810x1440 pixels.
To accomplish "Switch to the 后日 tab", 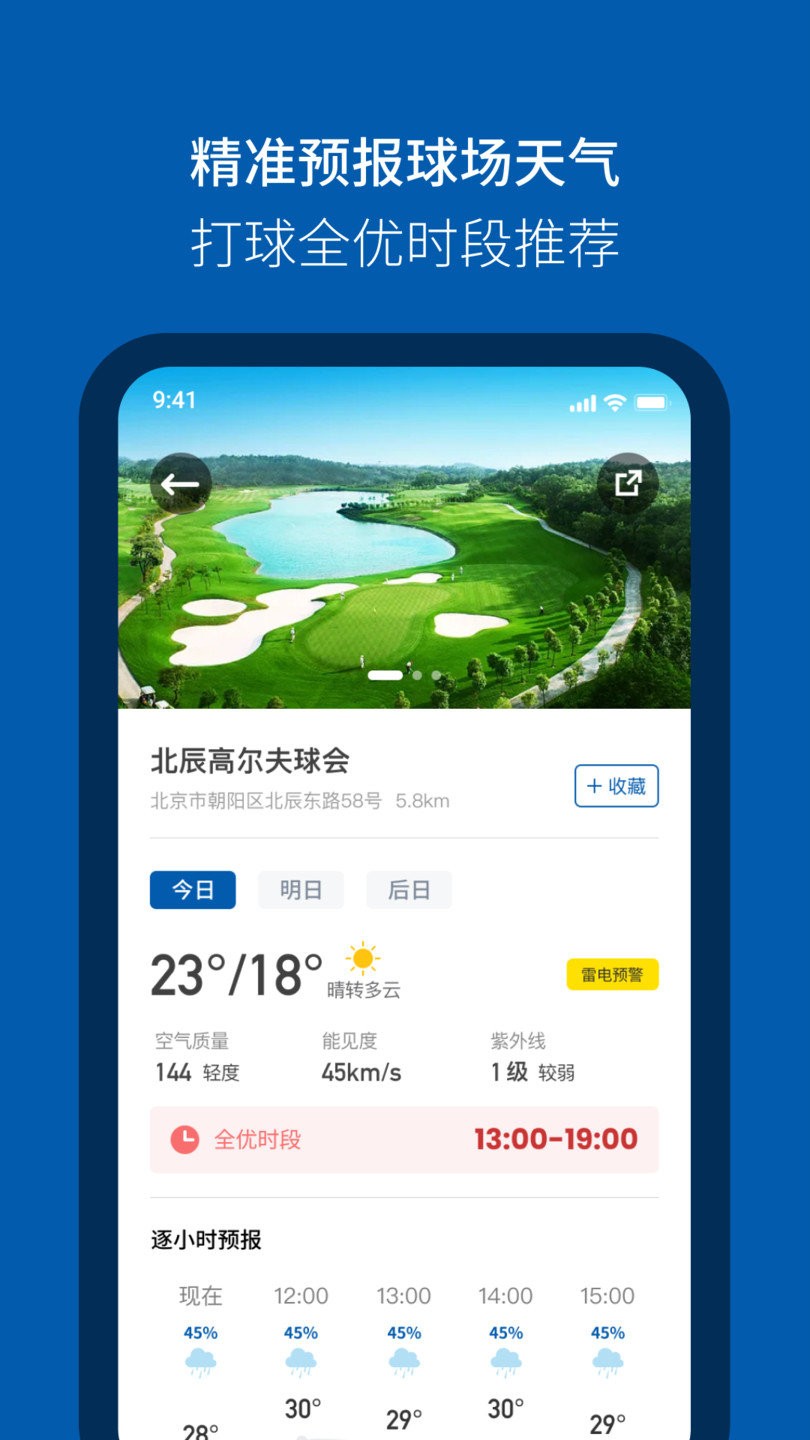I will point(409,891).
